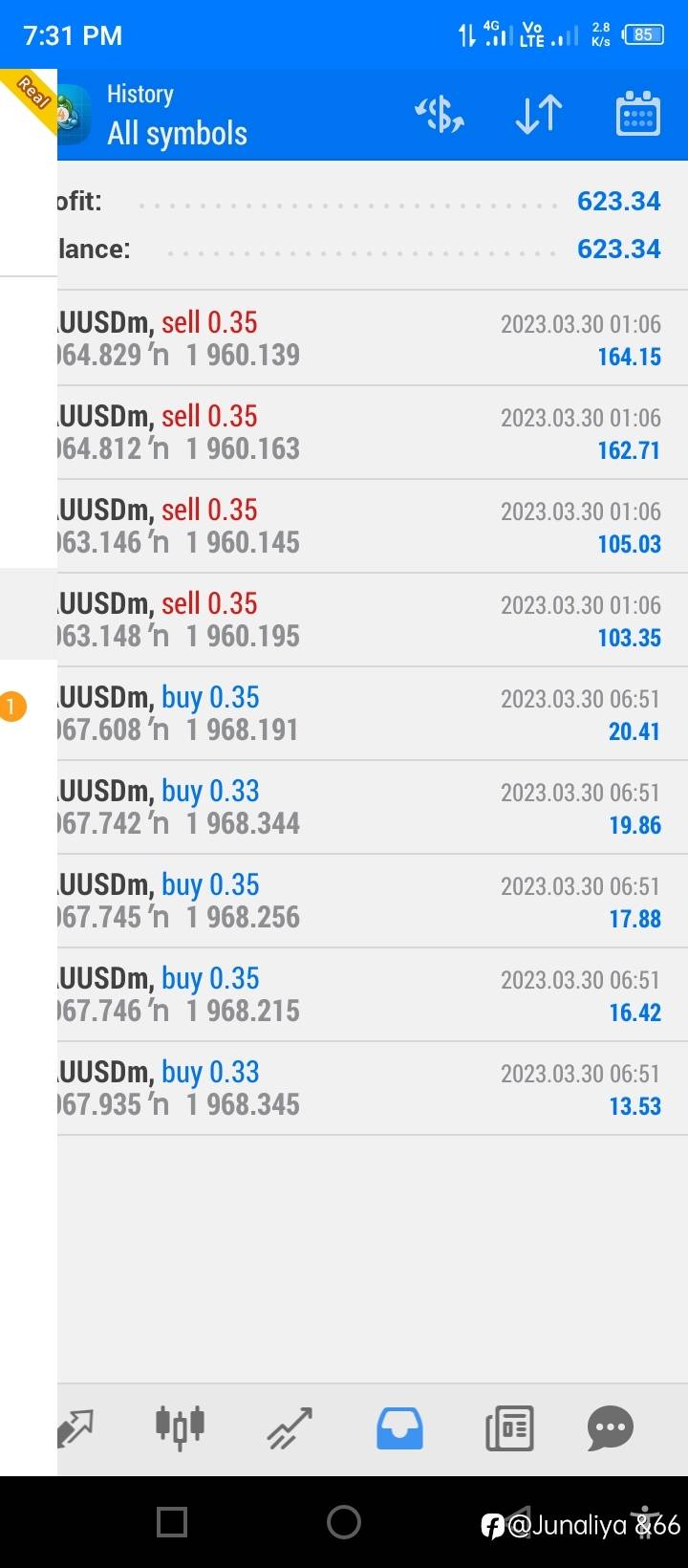Open the chat messages tab
The width and height of the screenshot is (688, 1568).
click(611, 1428)
